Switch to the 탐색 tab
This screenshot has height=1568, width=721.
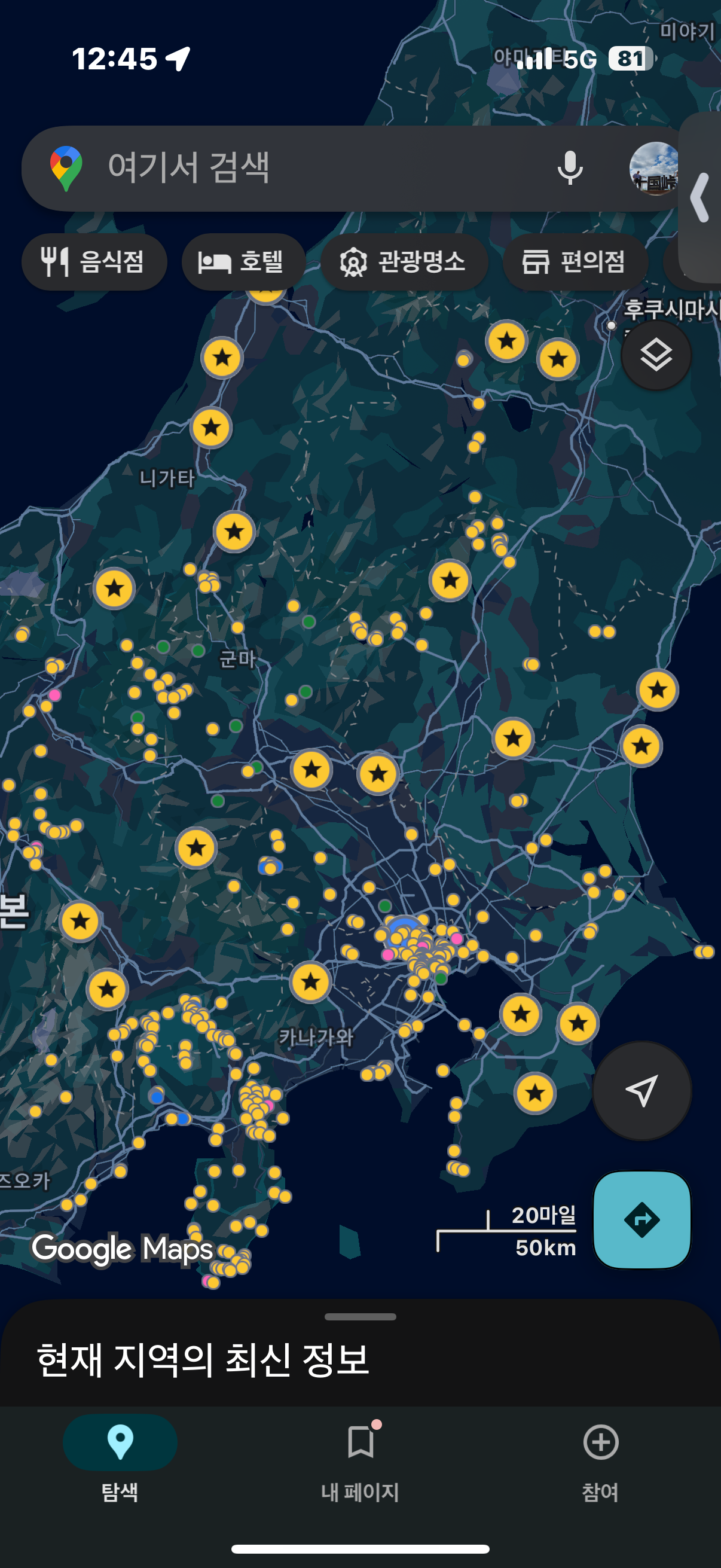(x=120, y=1459)
